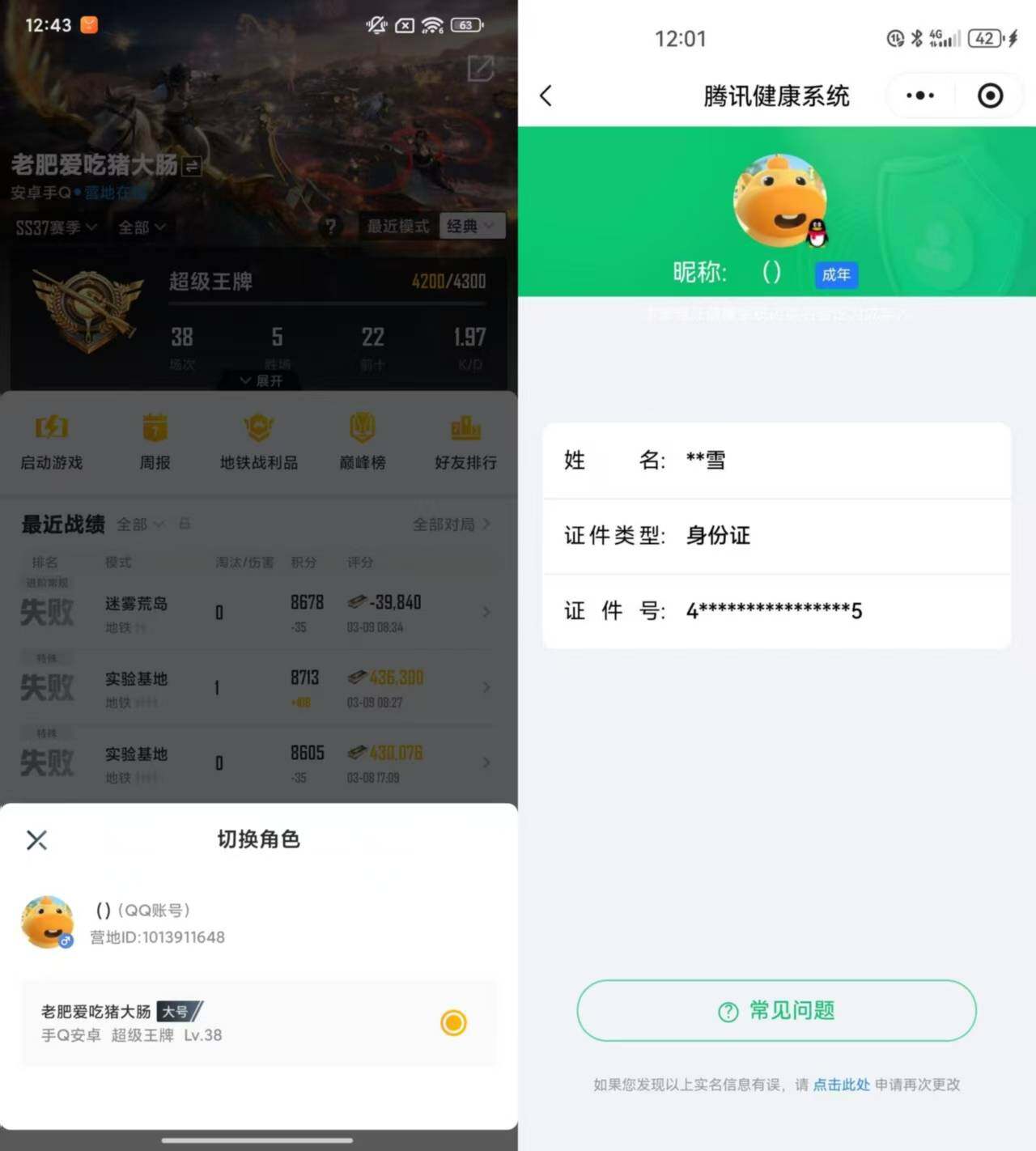
Task: Open 地铁战利品 metro loot icon
Action: [x=258, y=441]
